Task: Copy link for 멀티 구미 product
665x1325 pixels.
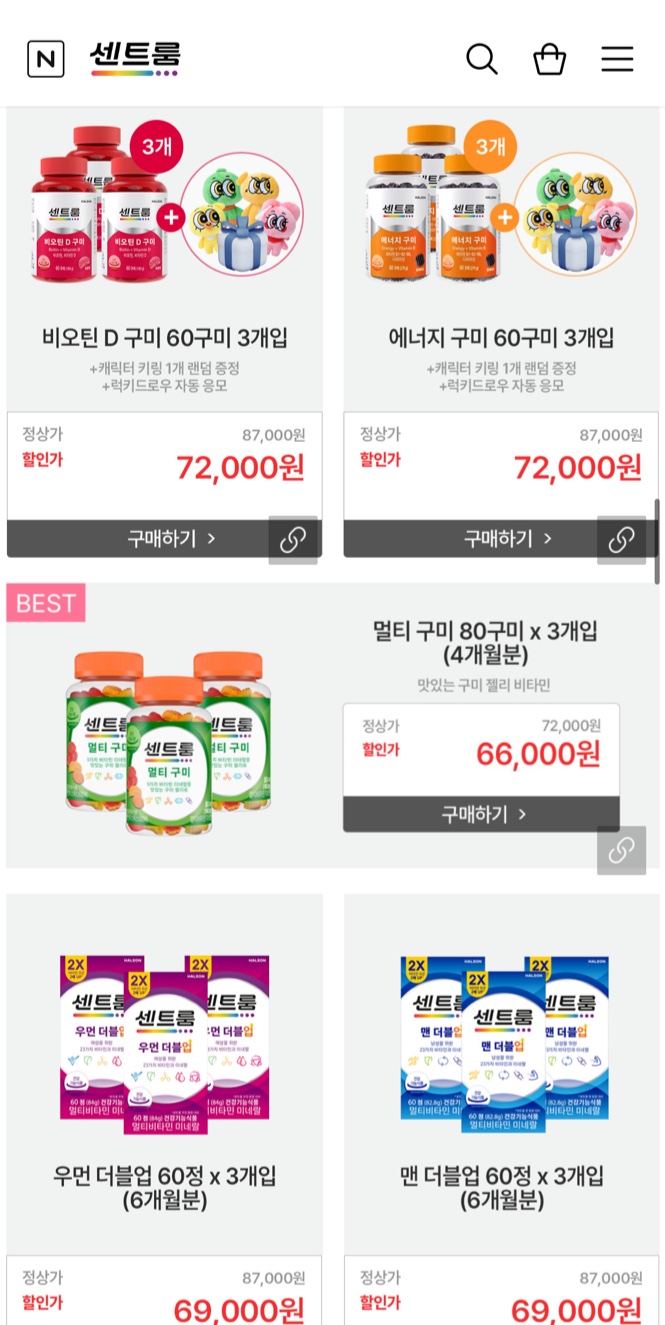Action: tap(621, 850)
